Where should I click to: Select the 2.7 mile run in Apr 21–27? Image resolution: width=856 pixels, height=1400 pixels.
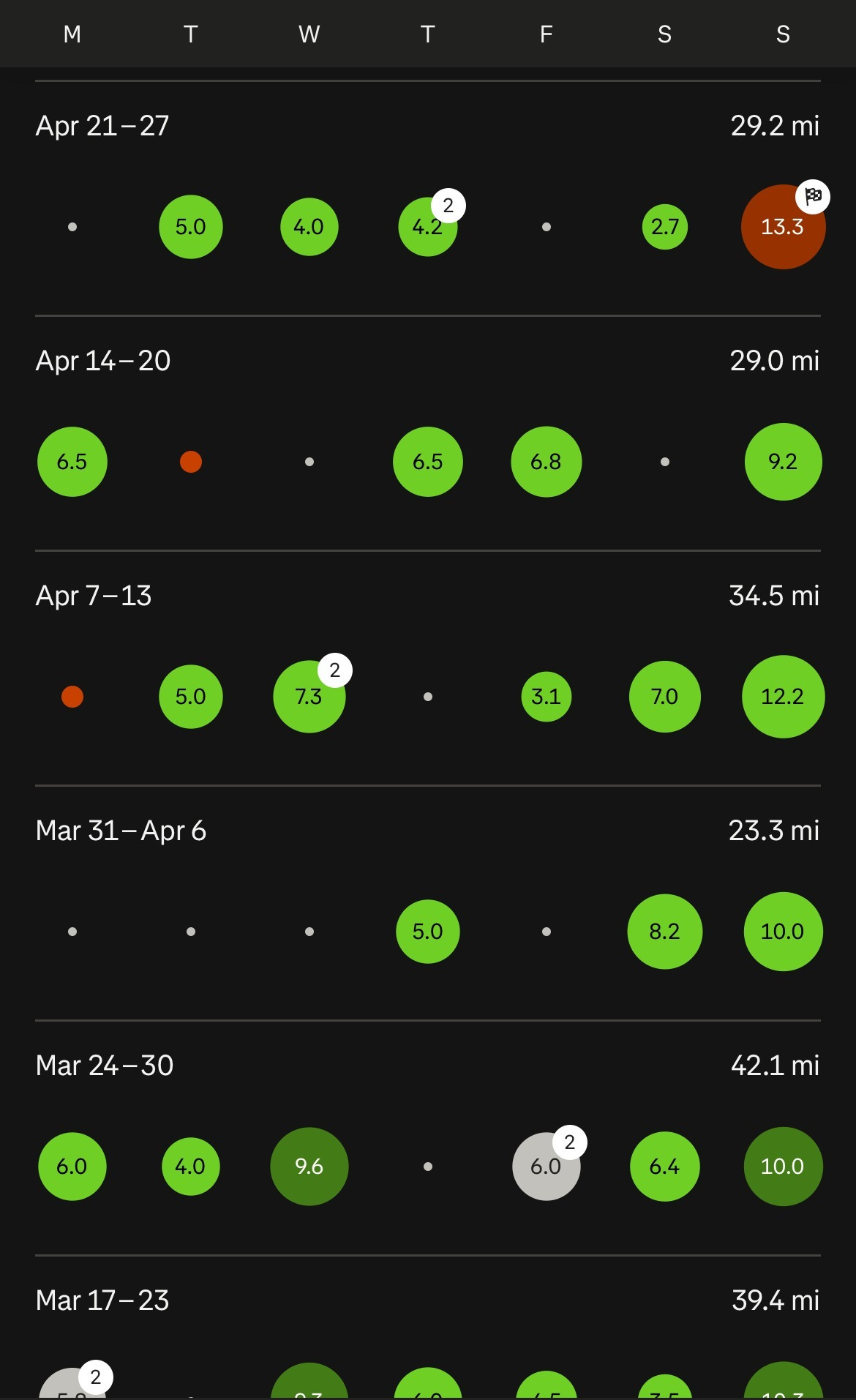coord(664,227)
